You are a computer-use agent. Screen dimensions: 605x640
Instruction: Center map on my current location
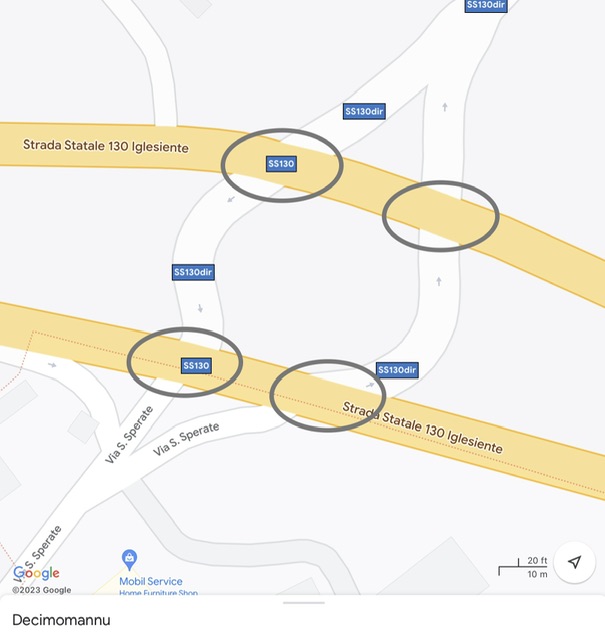pyautogui.click(x=574, y=563)
